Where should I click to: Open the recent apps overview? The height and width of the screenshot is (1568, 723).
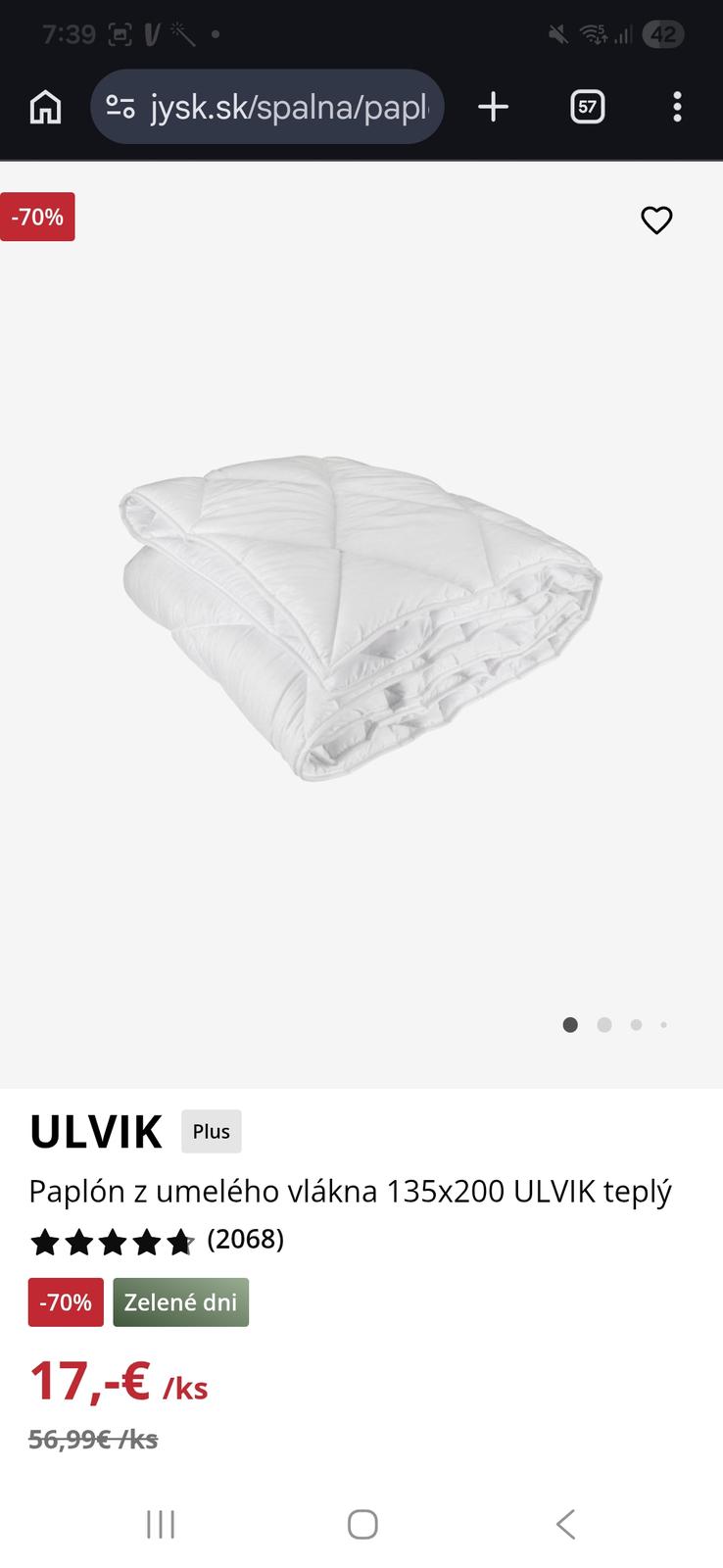click(161, 1524)
